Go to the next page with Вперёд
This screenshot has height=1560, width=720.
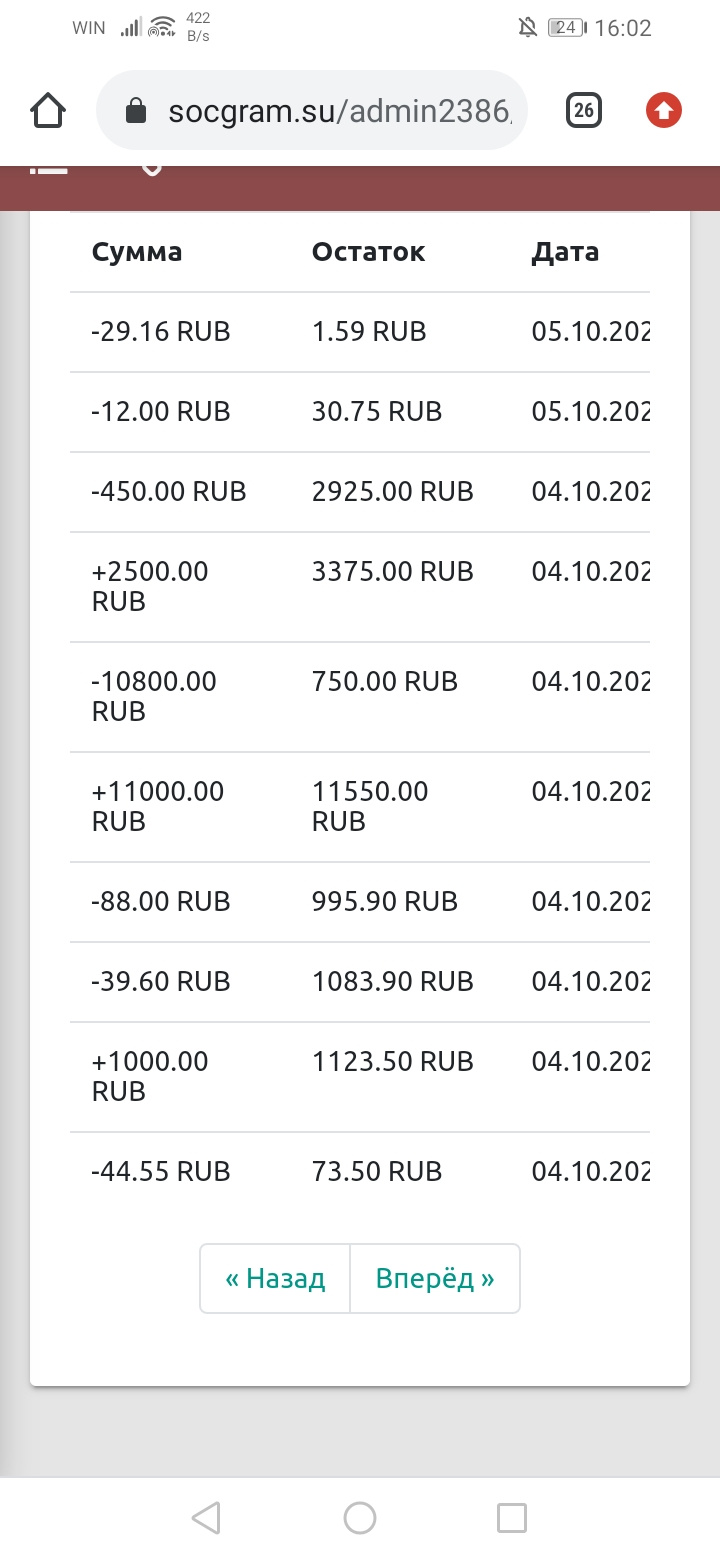pos(435,1278)
